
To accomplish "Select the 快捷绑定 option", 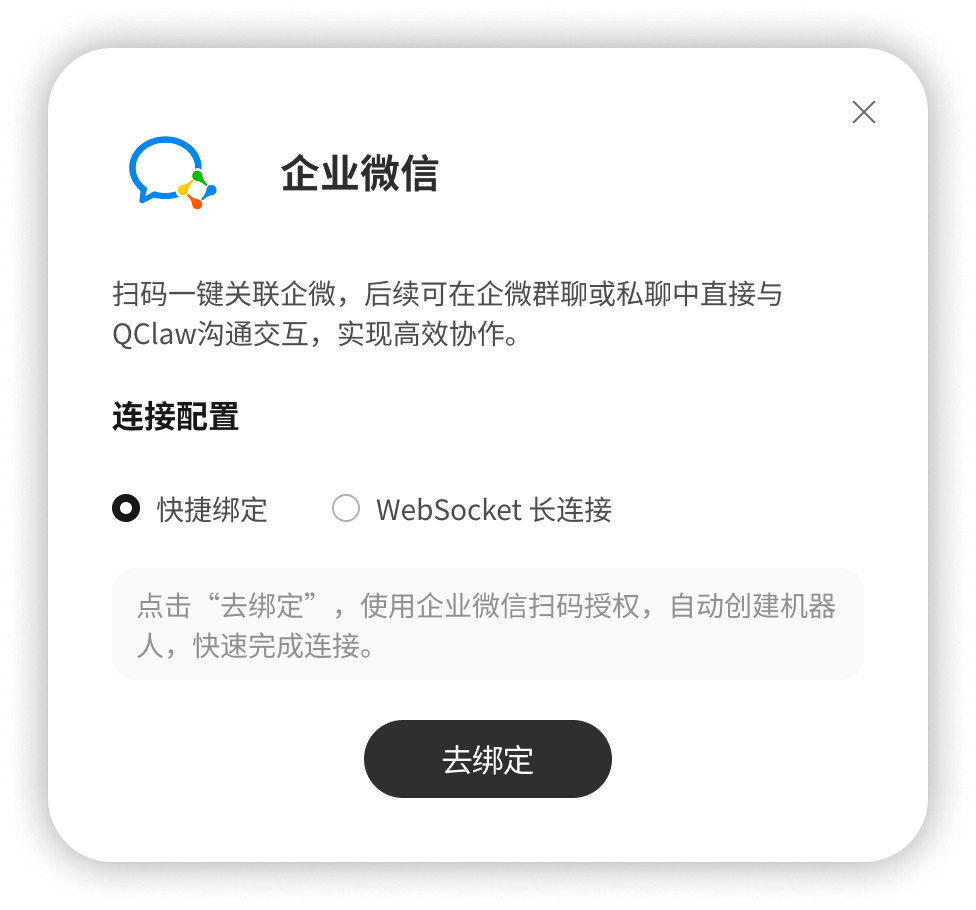I will tap(127, 509).
